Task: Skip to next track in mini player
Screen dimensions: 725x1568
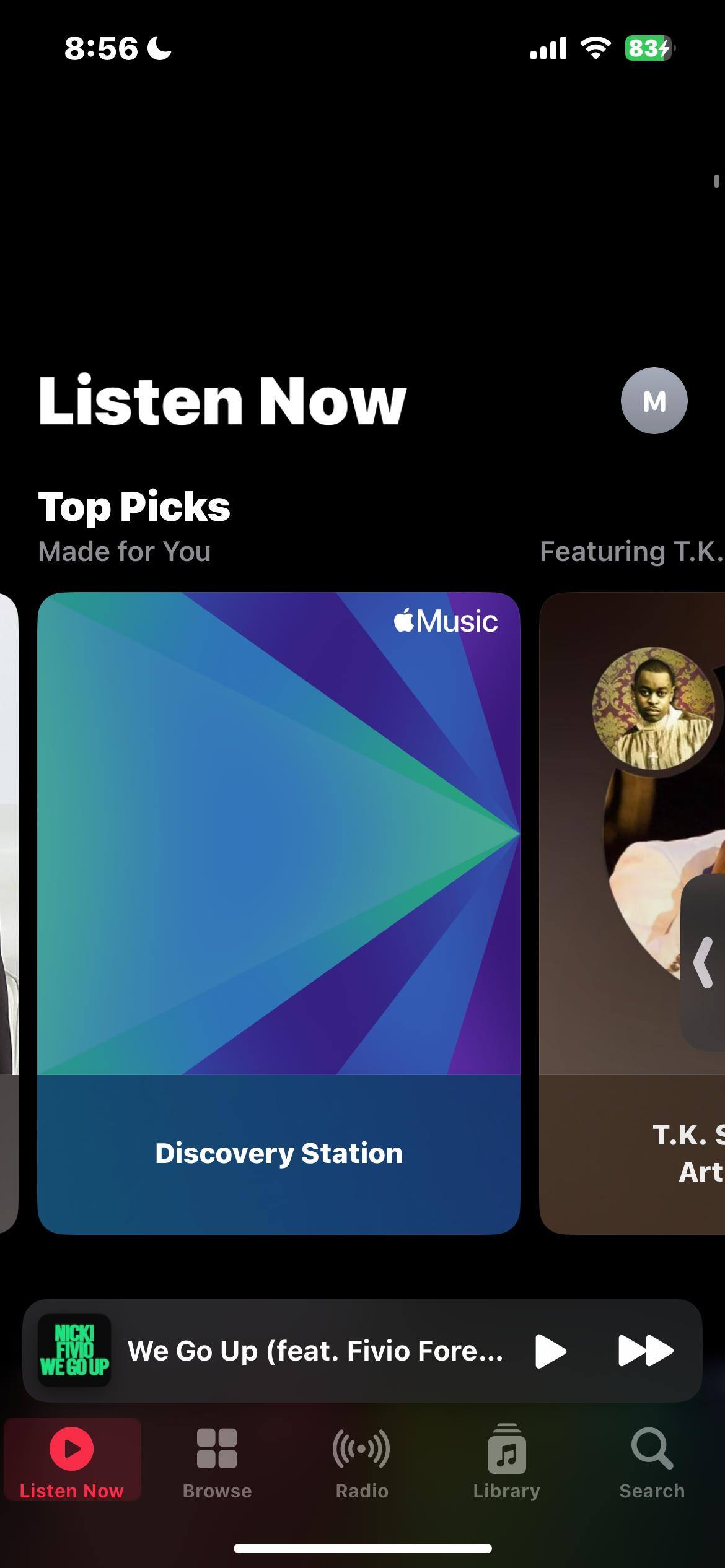Action: (x=645, y=1351)
